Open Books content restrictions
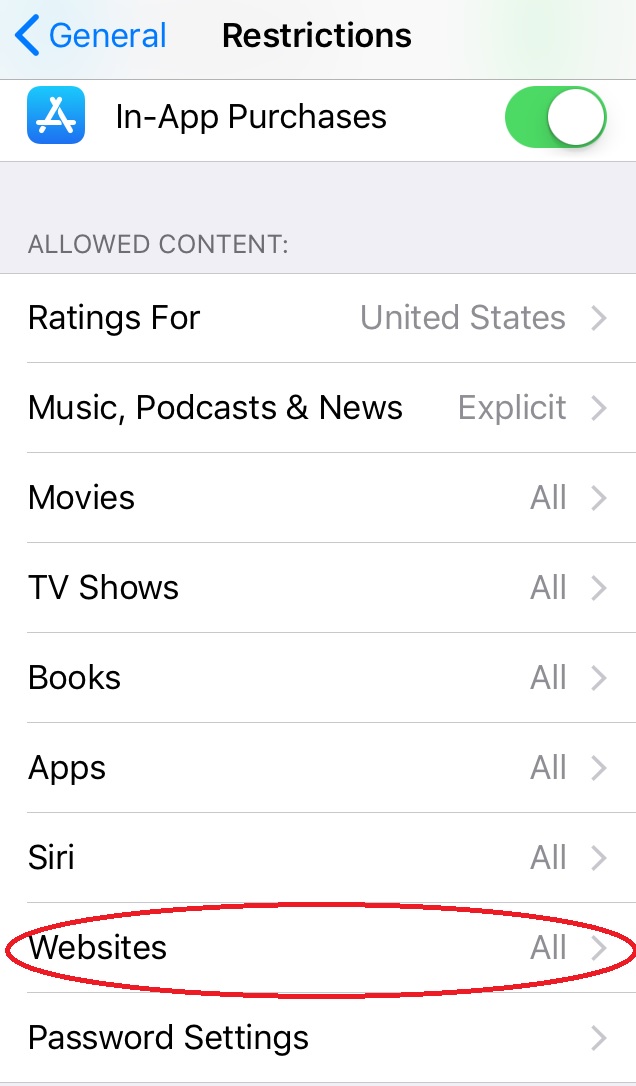The height and width of the screenshot is (1086, 636). 318,678
